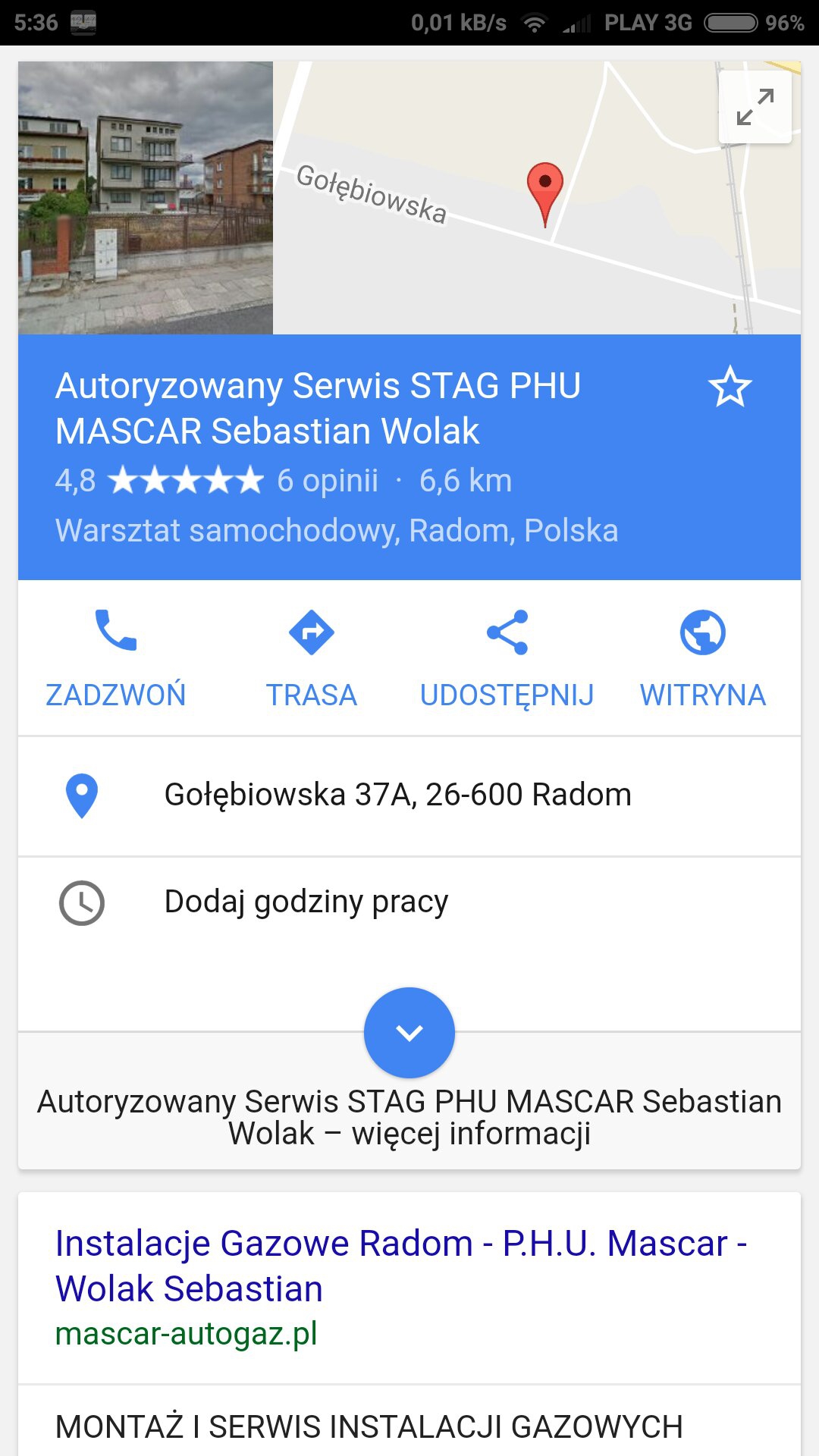The image size is (819, 1456).
Task: Open the WITRYNA website button
Action: [x=702, y=658]
